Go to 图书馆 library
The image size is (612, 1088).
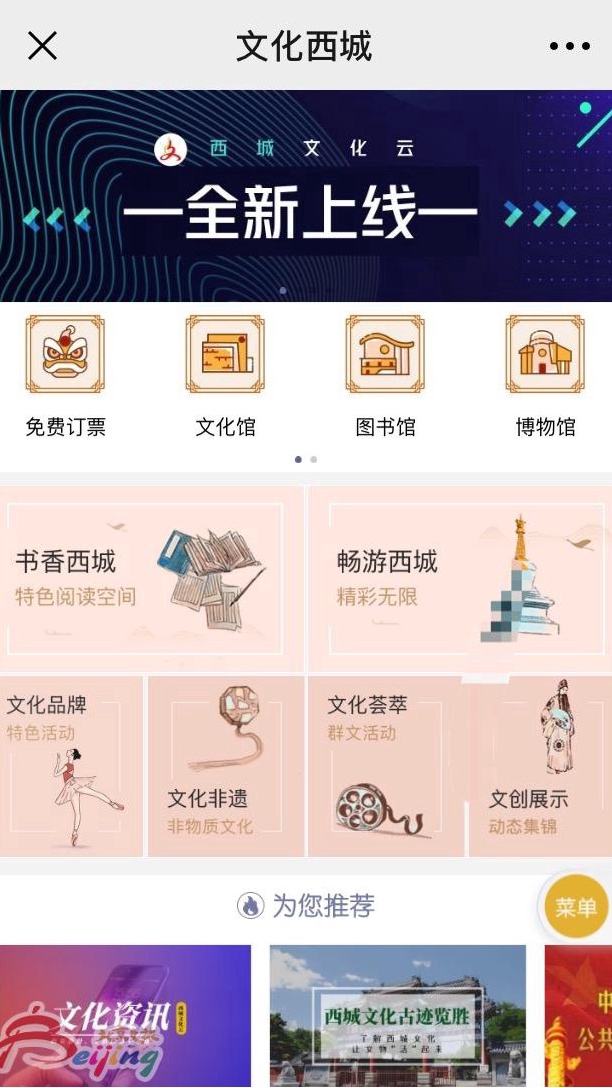(x=385, y=376)
